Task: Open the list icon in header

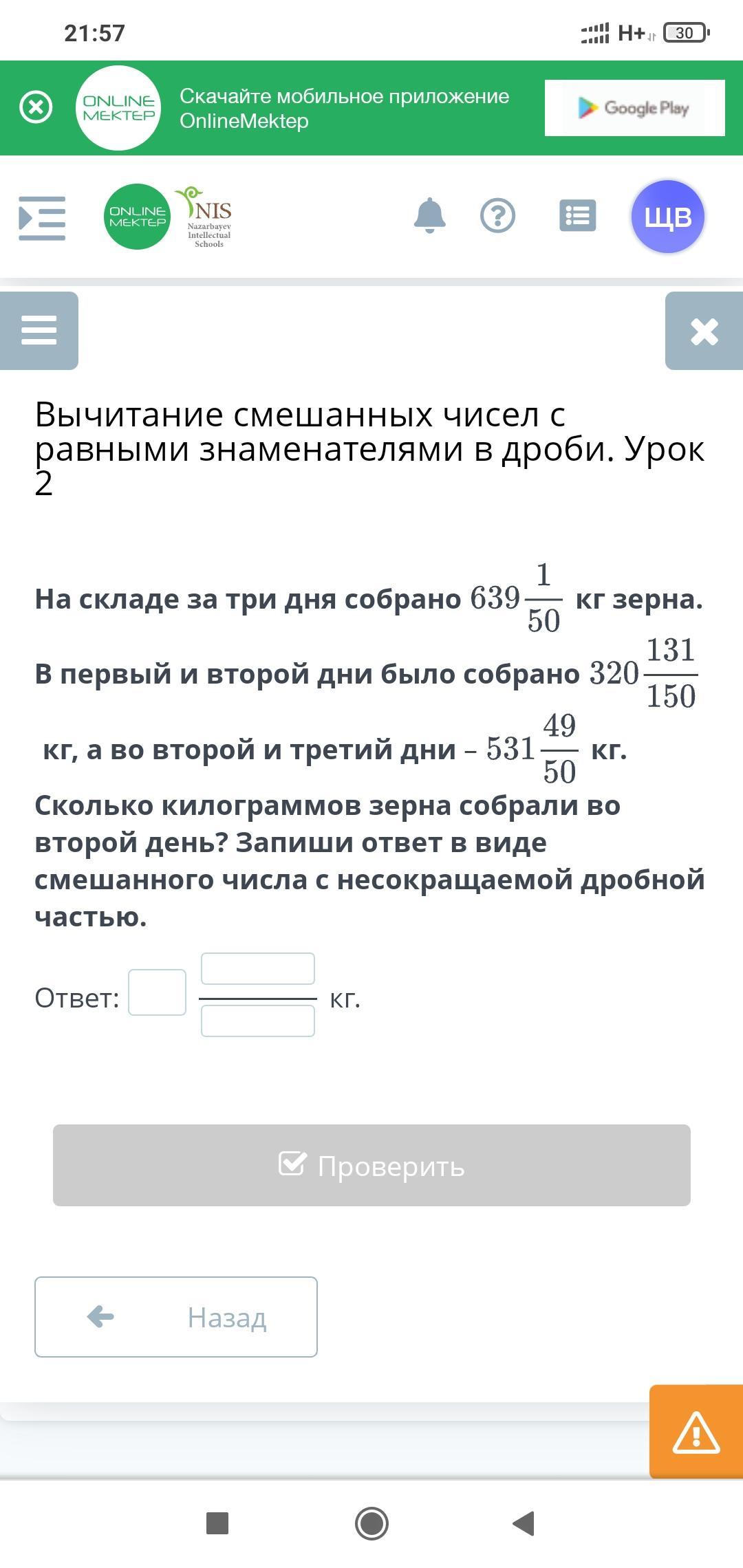Action: tap(578, 216)
